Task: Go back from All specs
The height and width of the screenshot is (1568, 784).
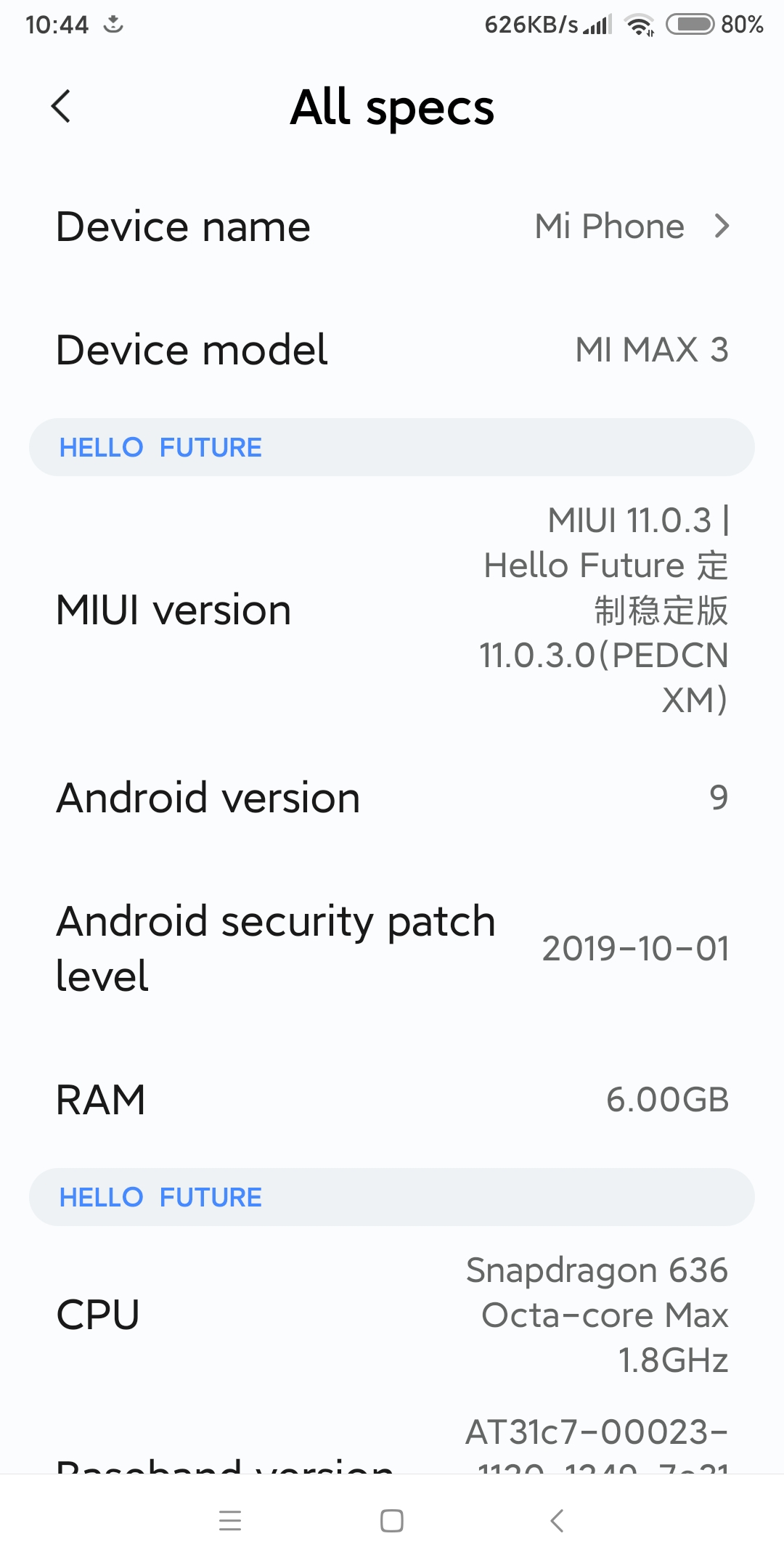Action: 62,107
